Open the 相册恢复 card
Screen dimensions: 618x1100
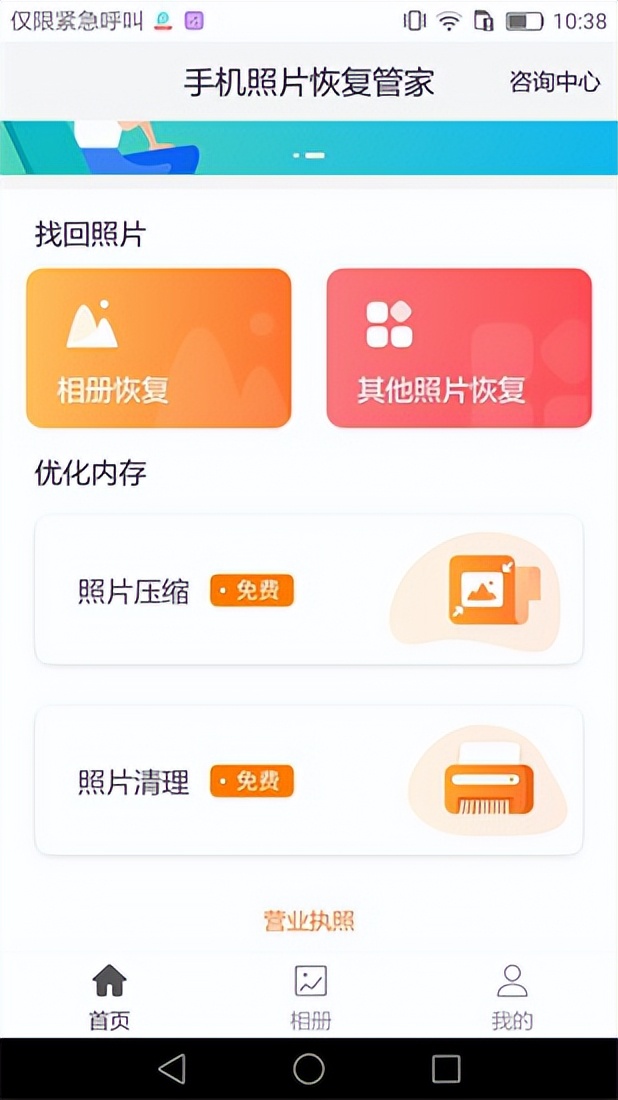(x=159, y=348)
